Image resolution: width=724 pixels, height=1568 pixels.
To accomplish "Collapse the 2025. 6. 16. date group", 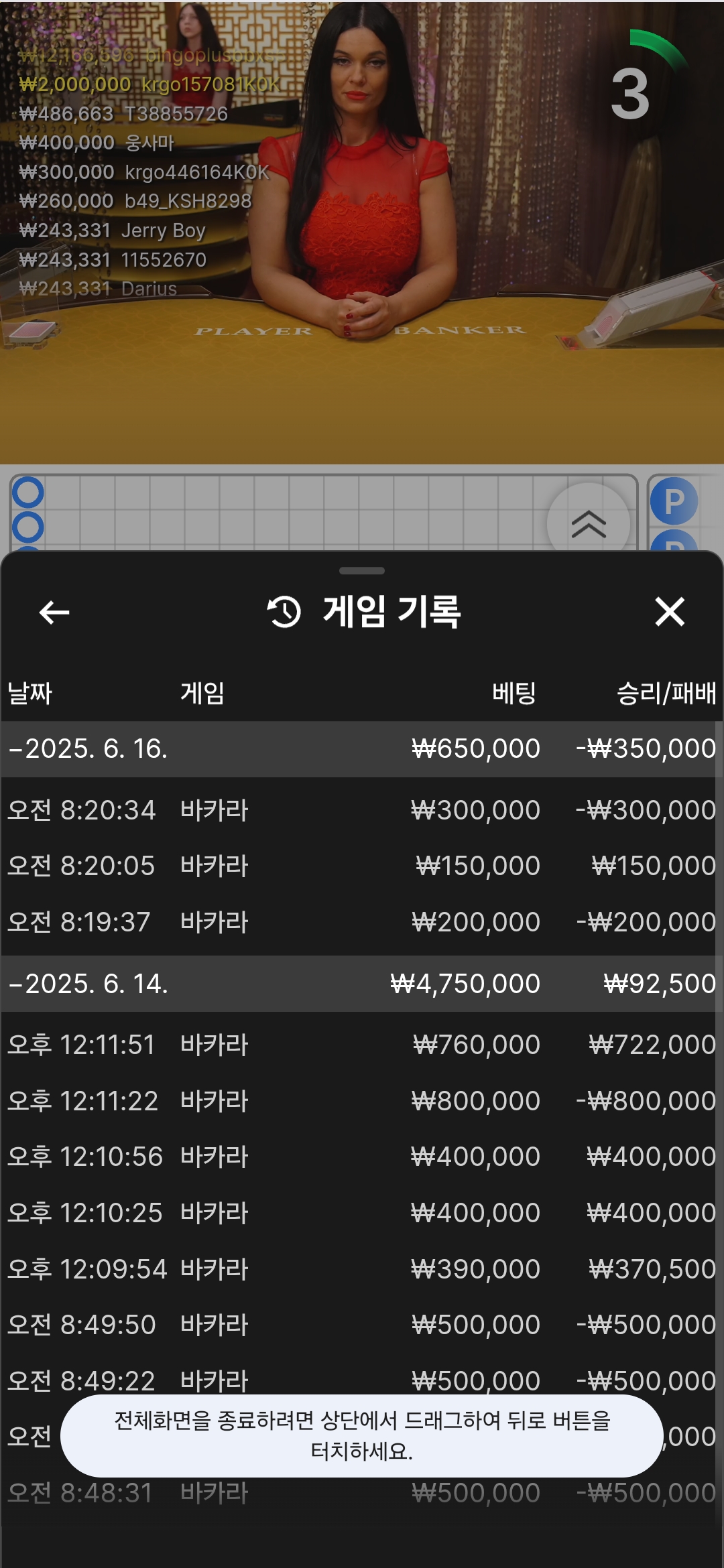I will pyautogui.click(x=87, y=748).
